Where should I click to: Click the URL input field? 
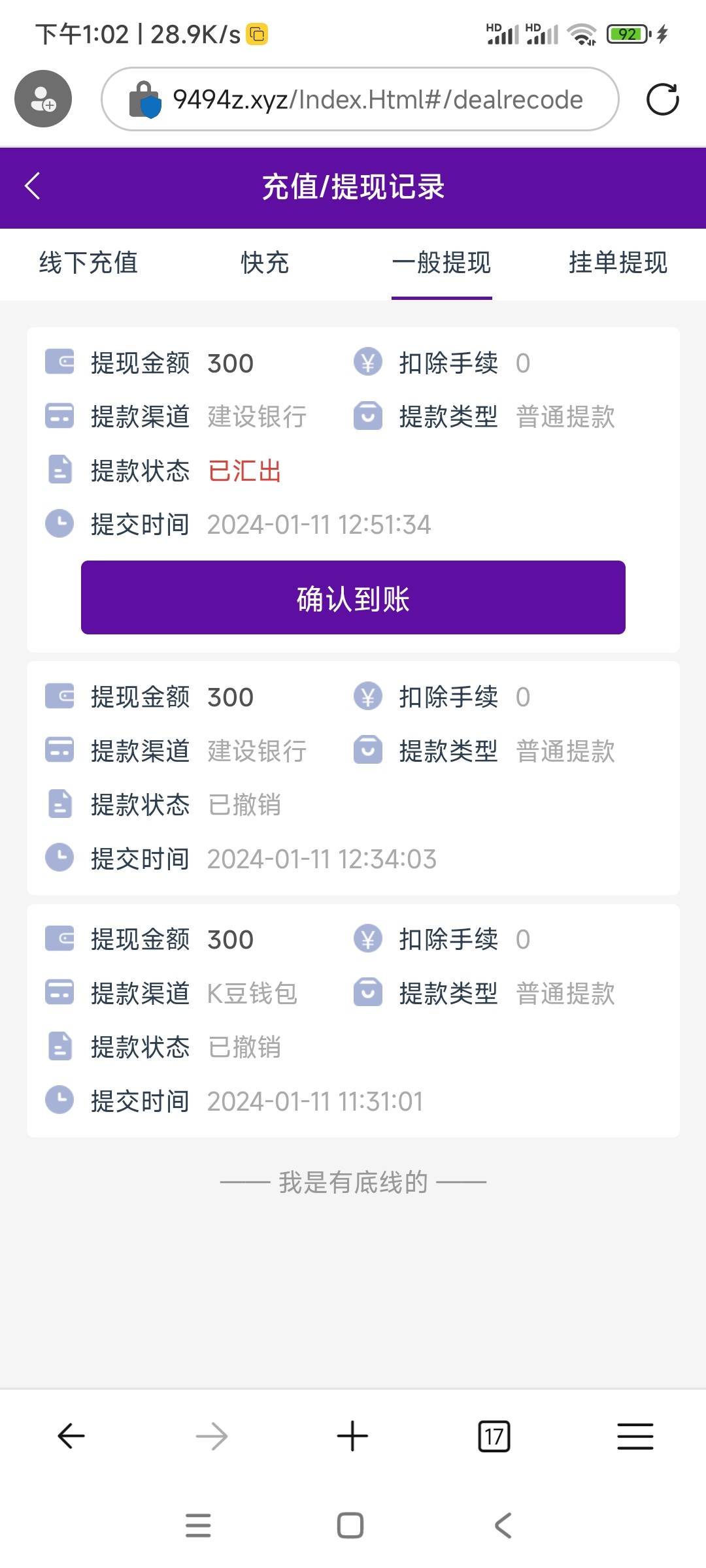coord(377,99)
